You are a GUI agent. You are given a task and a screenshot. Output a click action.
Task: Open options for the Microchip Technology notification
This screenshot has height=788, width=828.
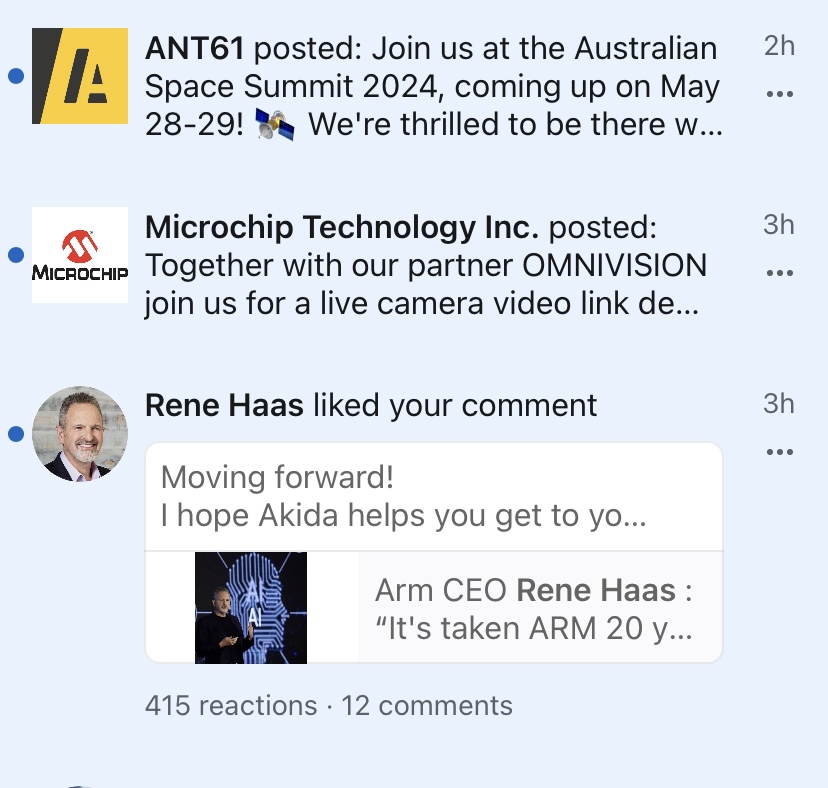click(779, 273)
